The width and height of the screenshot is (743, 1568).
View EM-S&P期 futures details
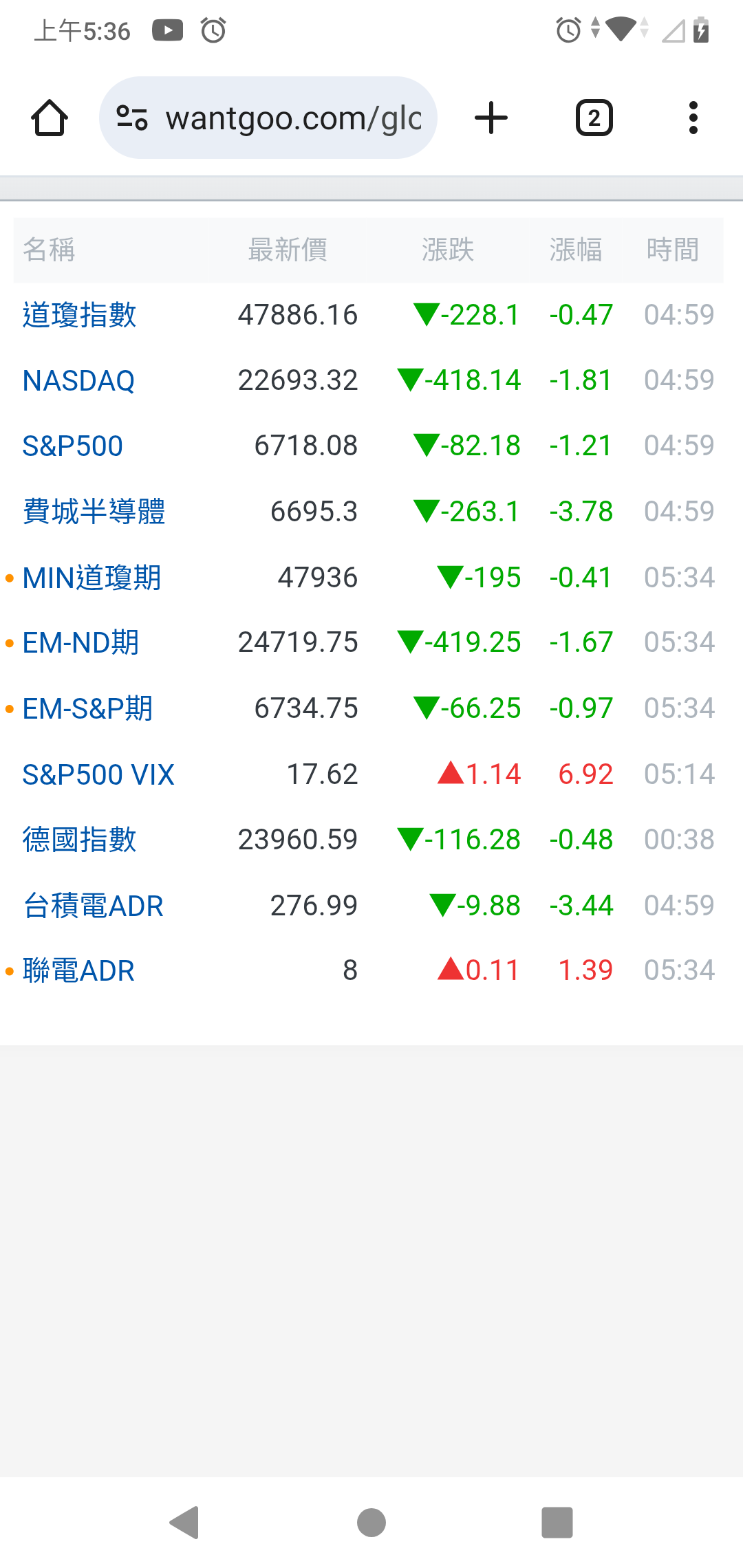(87, 708)
